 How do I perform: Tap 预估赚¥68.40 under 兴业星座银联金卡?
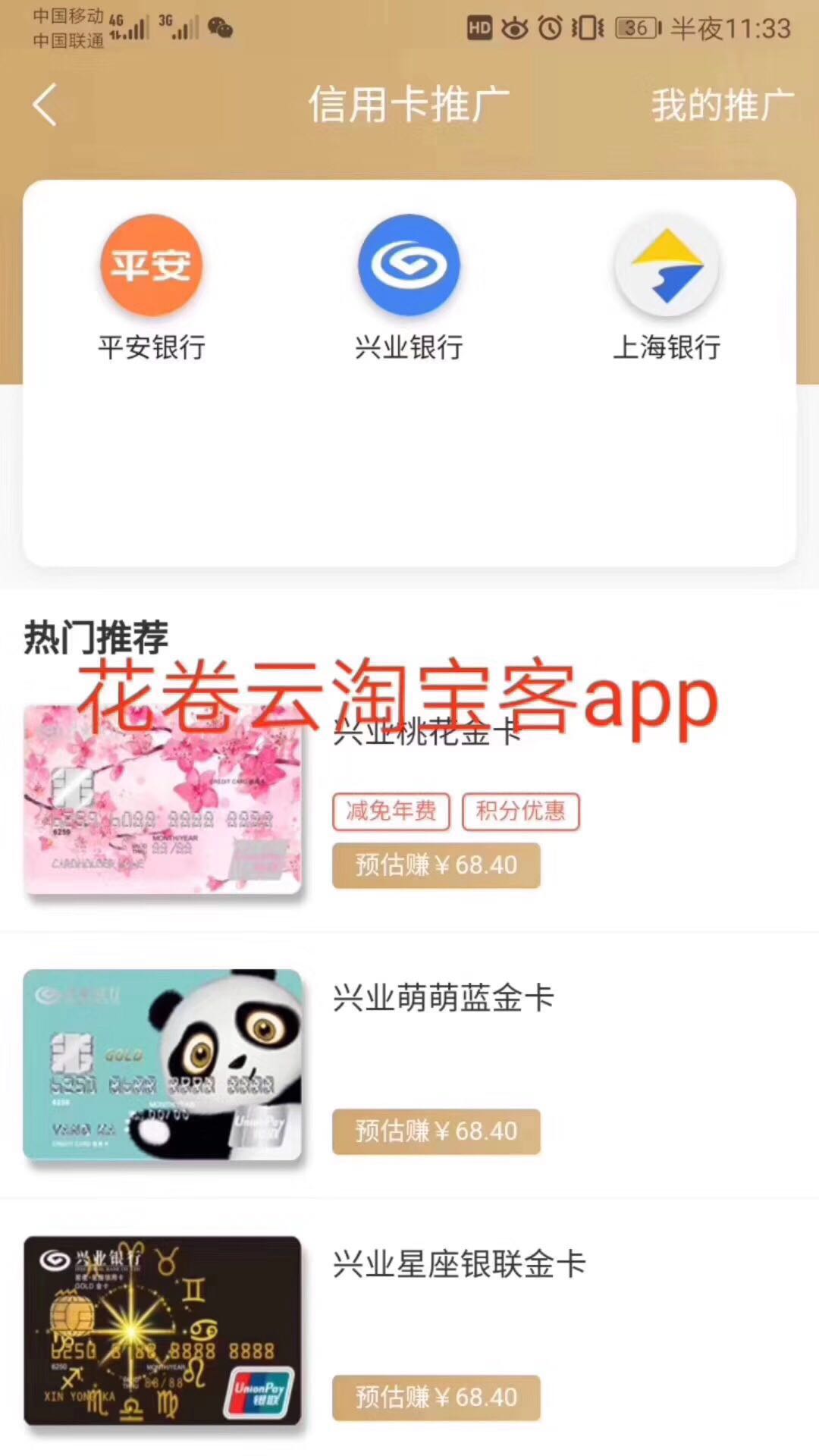(436, 1398)
